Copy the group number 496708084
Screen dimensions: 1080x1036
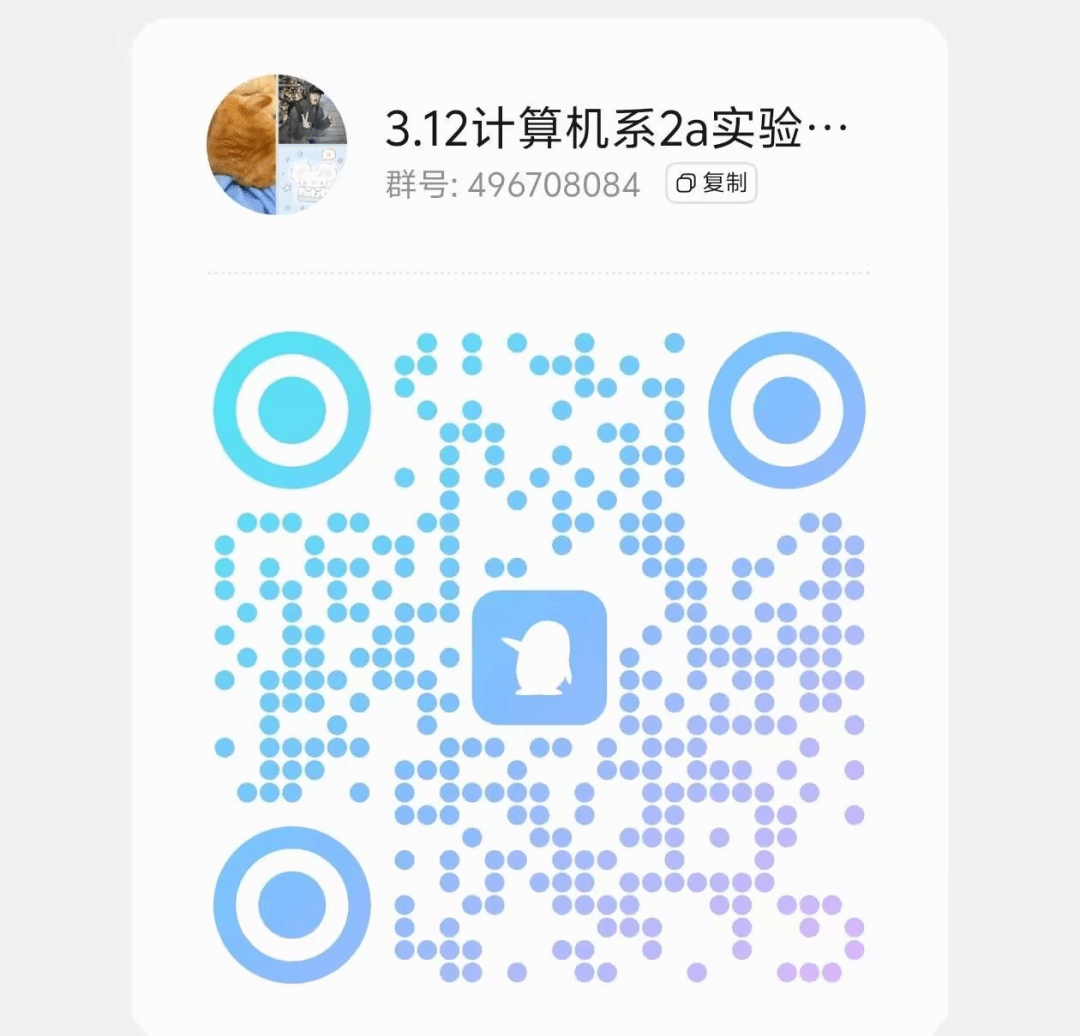(x=712, y=184)
